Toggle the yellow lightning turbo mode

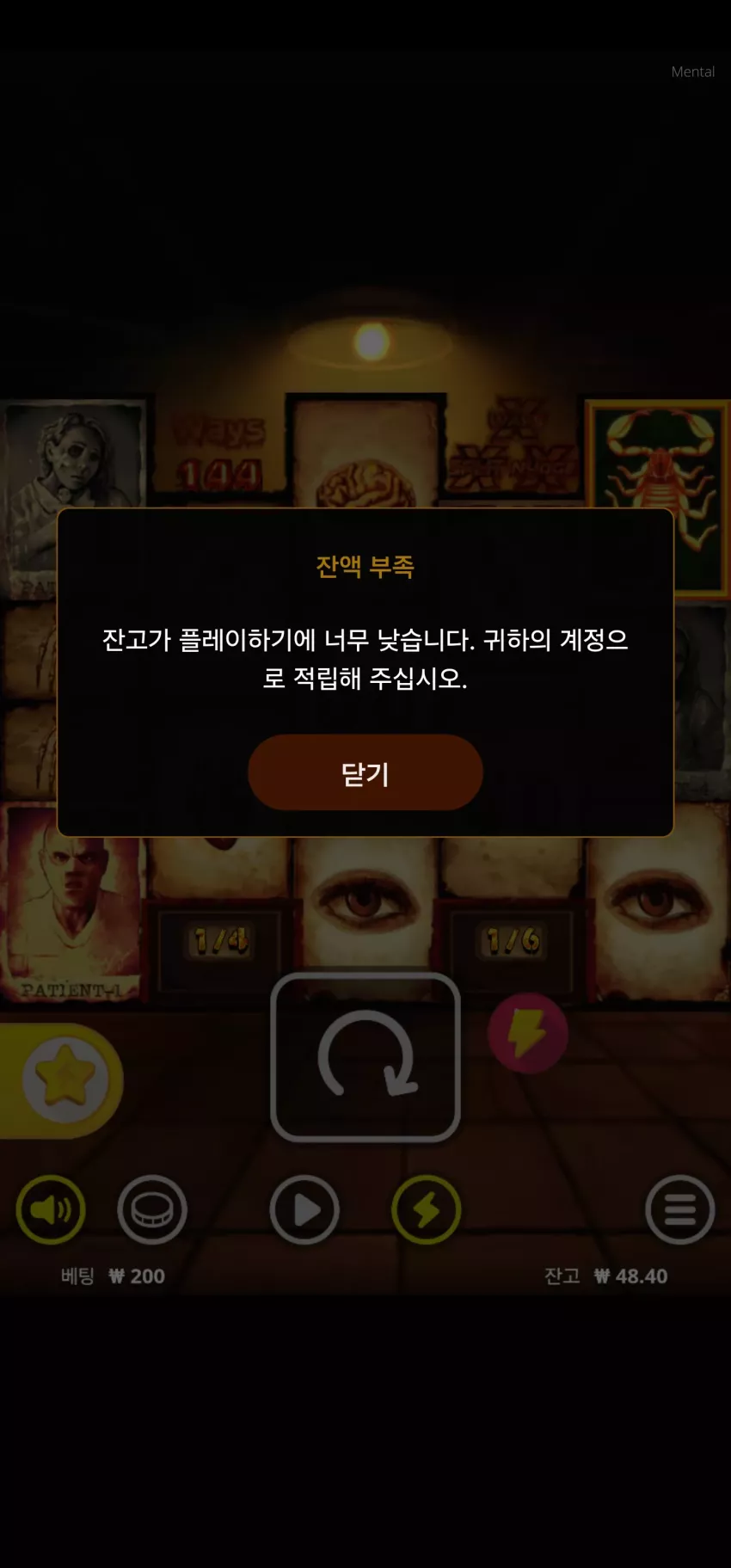click(427, 1209)
